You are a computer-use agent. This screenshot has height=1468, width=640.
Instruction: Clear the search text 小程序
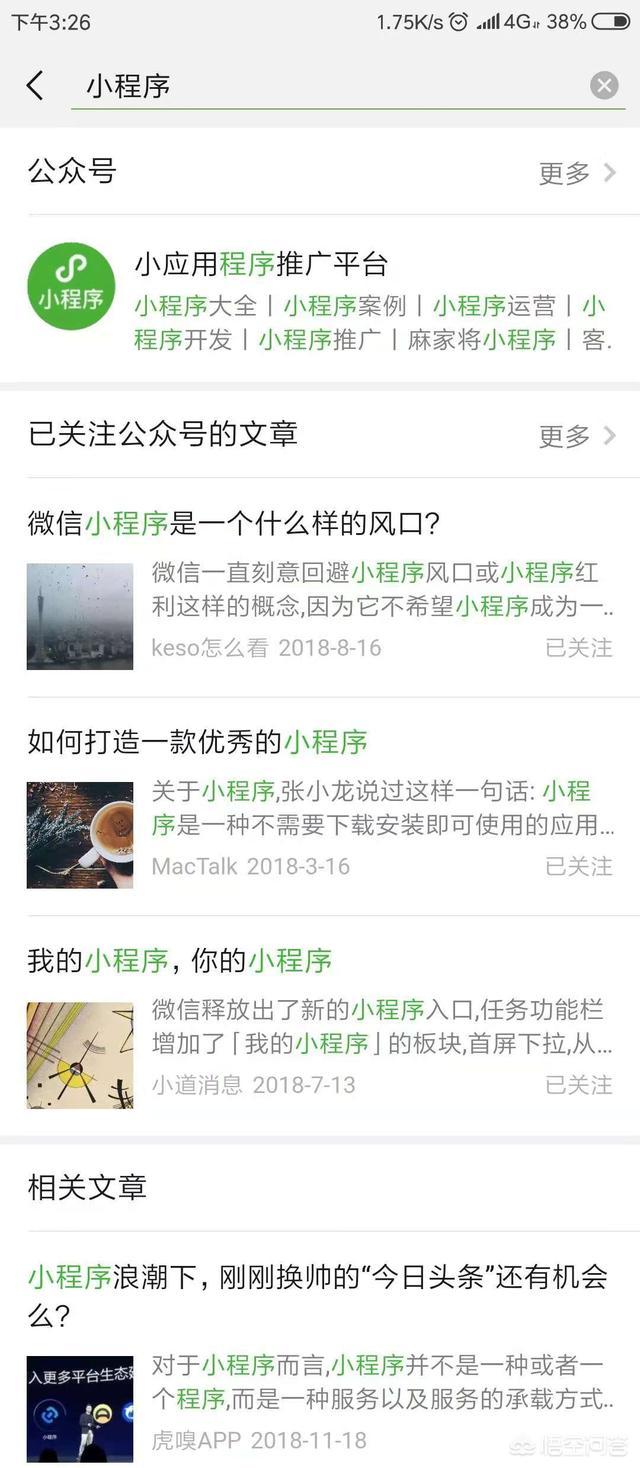point(604,86)
